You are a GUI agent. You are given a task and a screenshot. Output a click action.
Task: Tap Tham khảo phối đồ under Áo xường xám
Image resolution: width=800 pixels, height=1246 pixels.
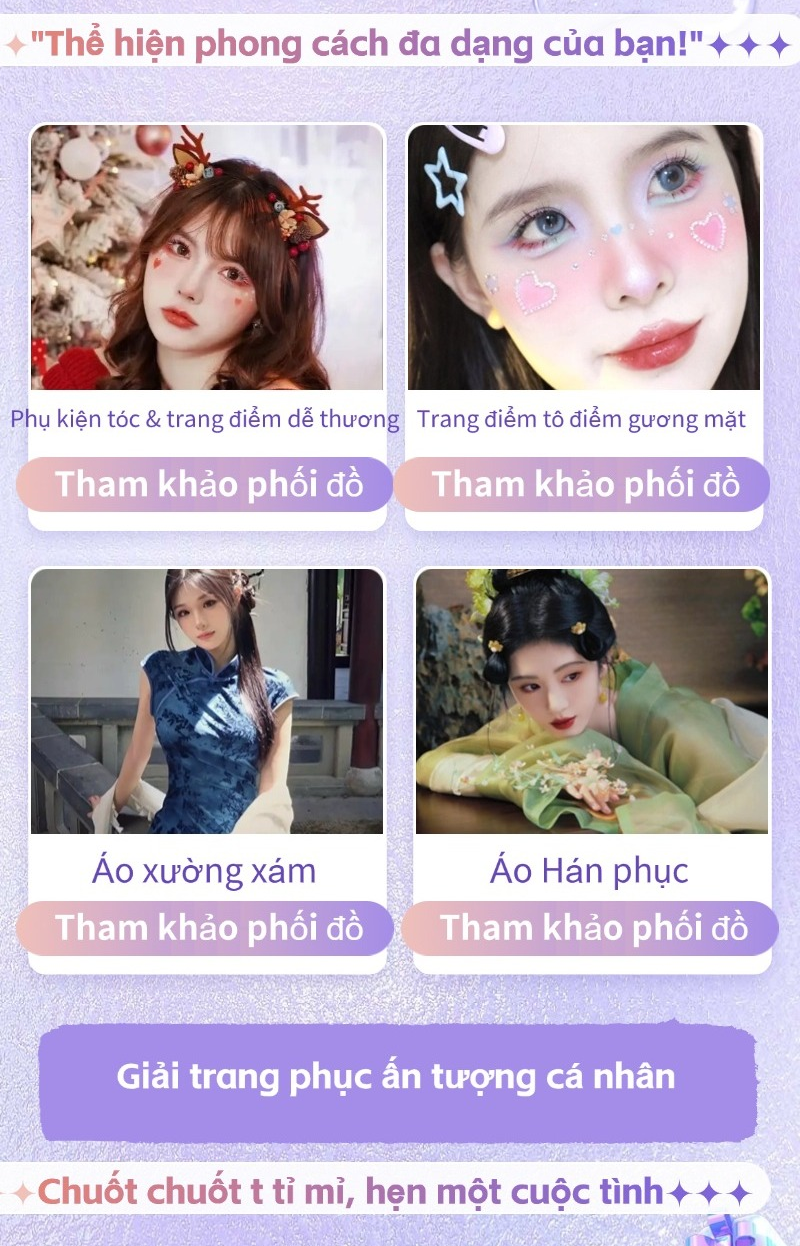click(205, 928)
